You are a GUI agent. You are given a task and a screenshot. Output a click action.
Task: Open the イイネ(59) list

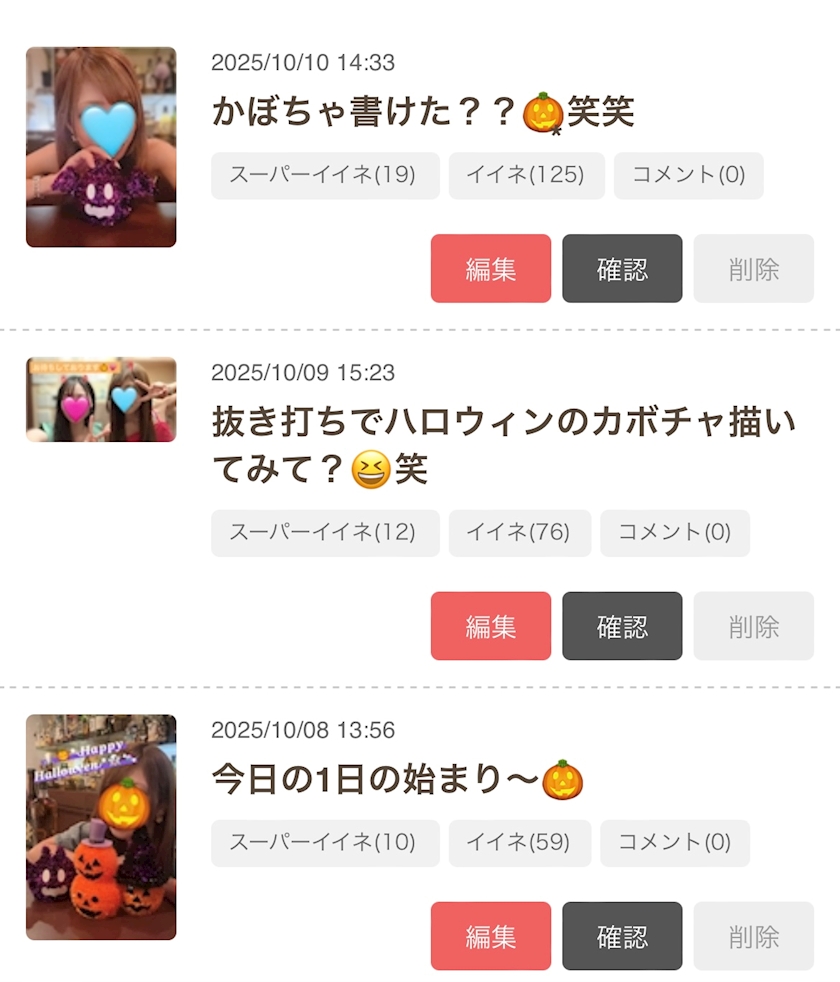click(x=519, y=843)
